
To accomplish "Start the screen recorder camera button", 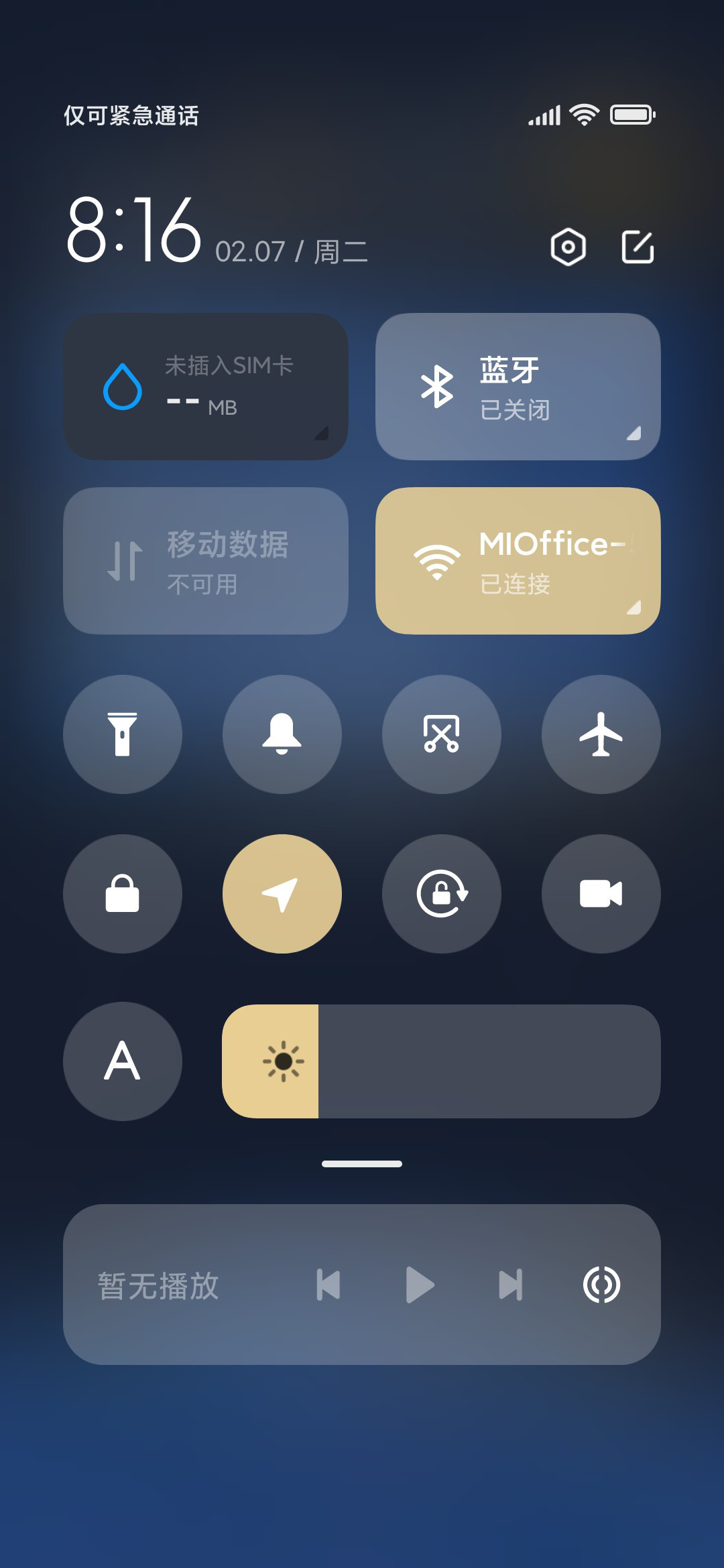I will click(601, 894).
